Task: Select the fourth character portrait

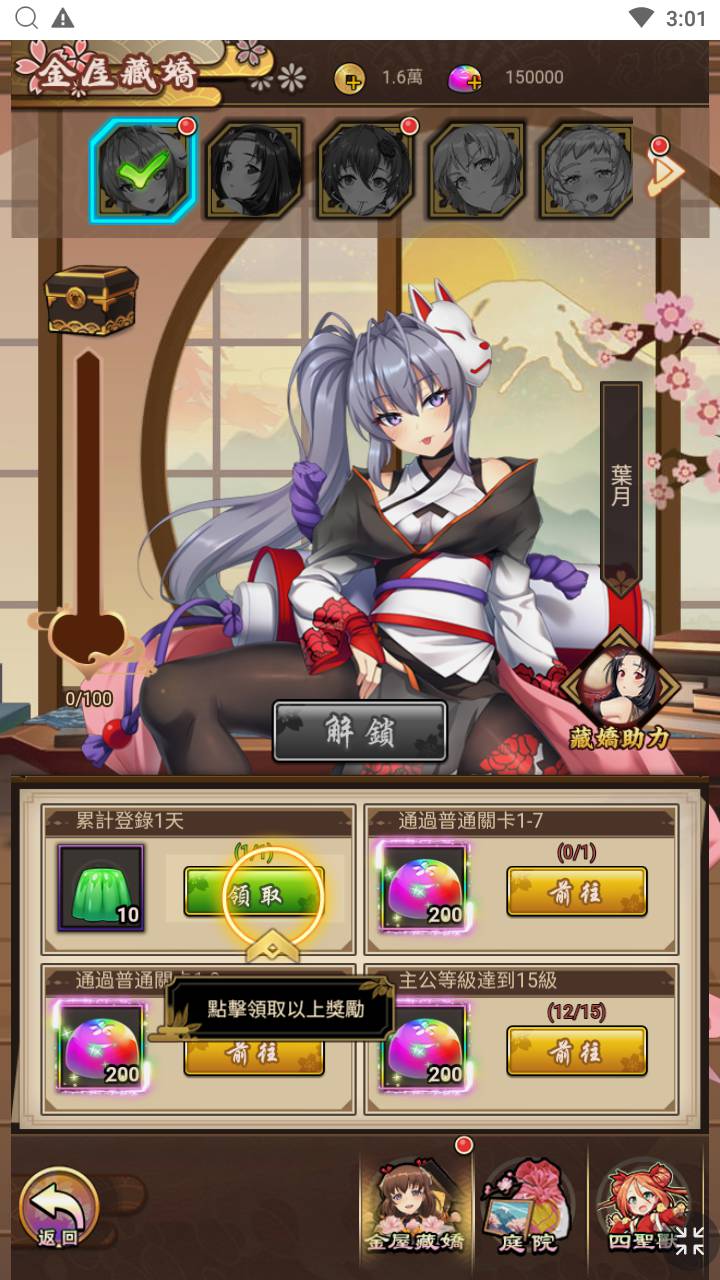Action: 477,170
